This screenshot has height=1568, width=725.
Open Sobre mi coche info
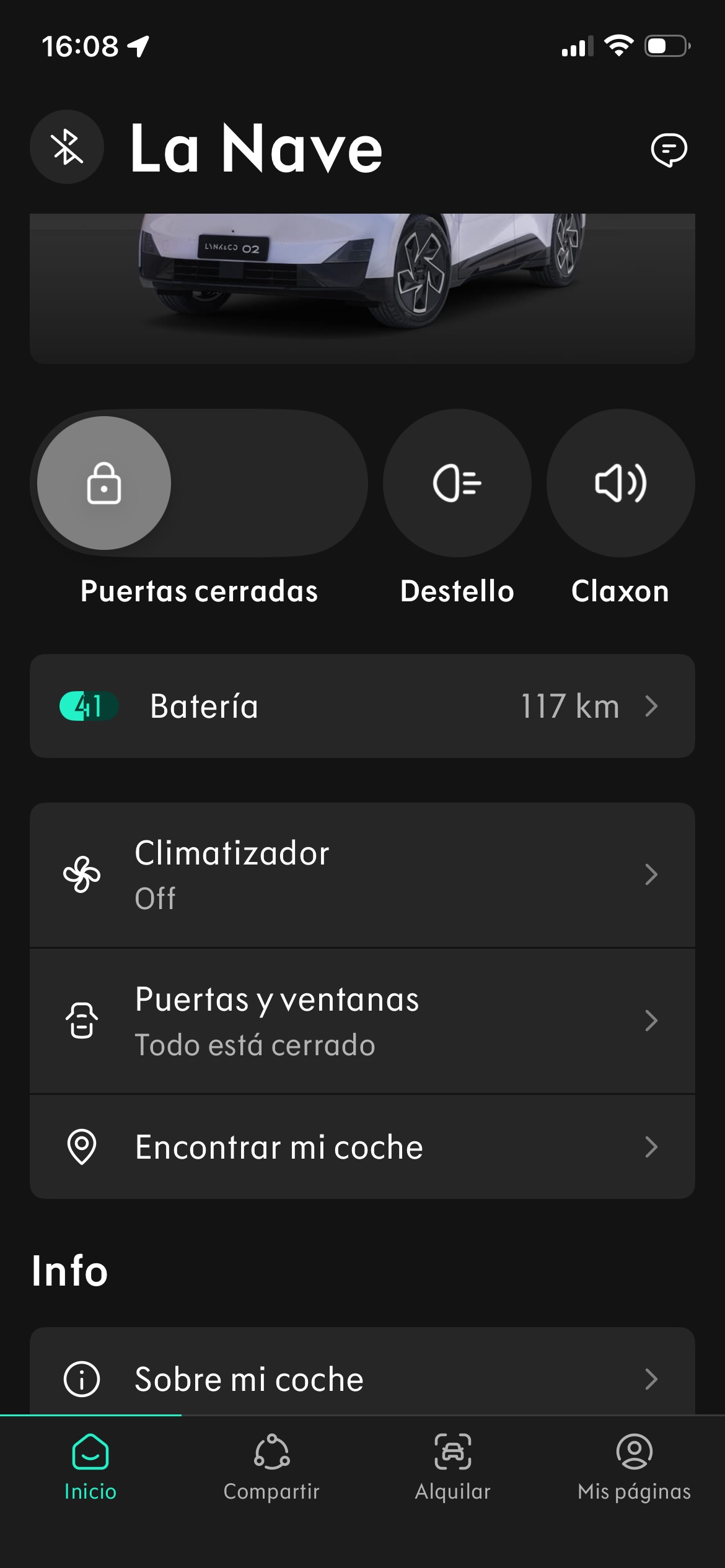pyautogui.click(x=362, y=1379)
